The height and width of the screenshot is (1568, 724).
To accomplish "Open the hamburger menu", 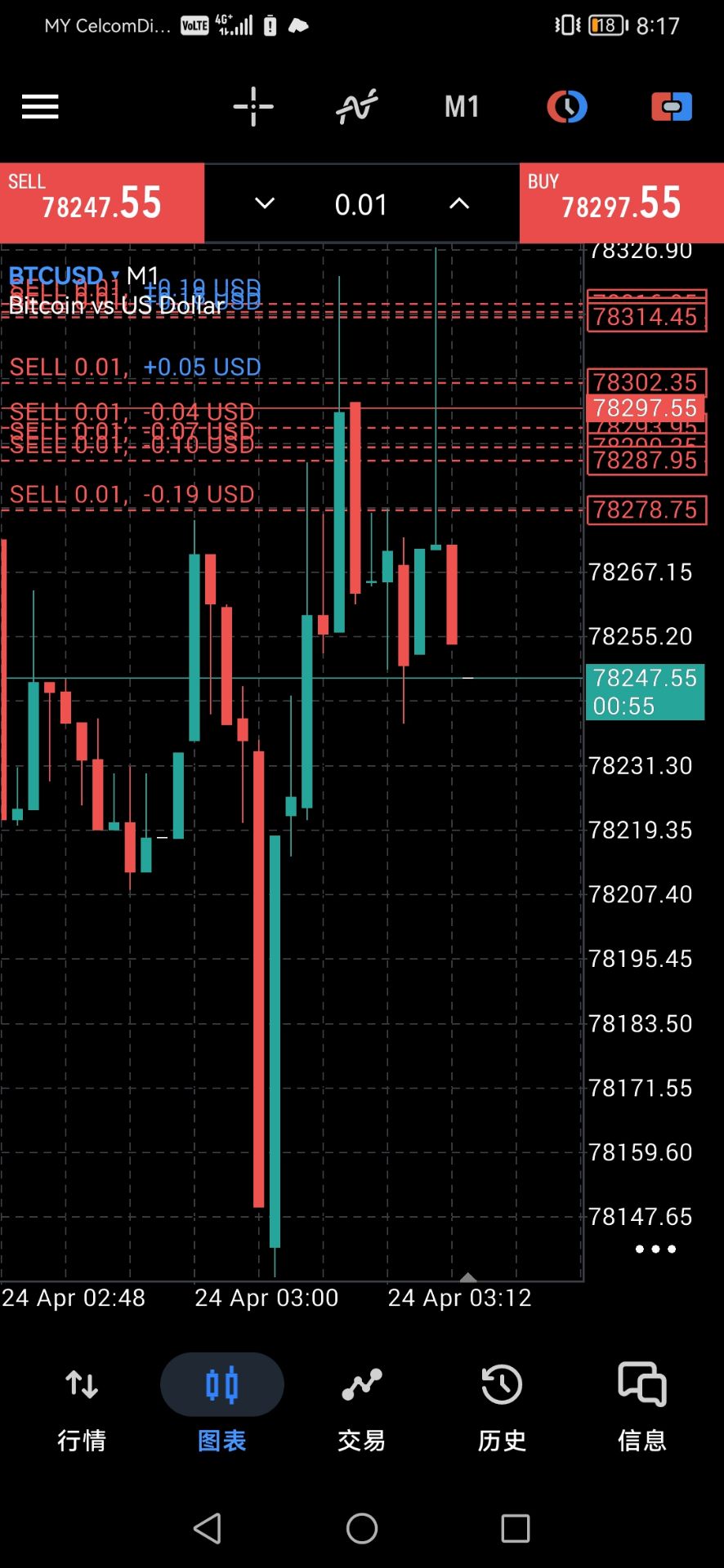I will coord(40,107).
